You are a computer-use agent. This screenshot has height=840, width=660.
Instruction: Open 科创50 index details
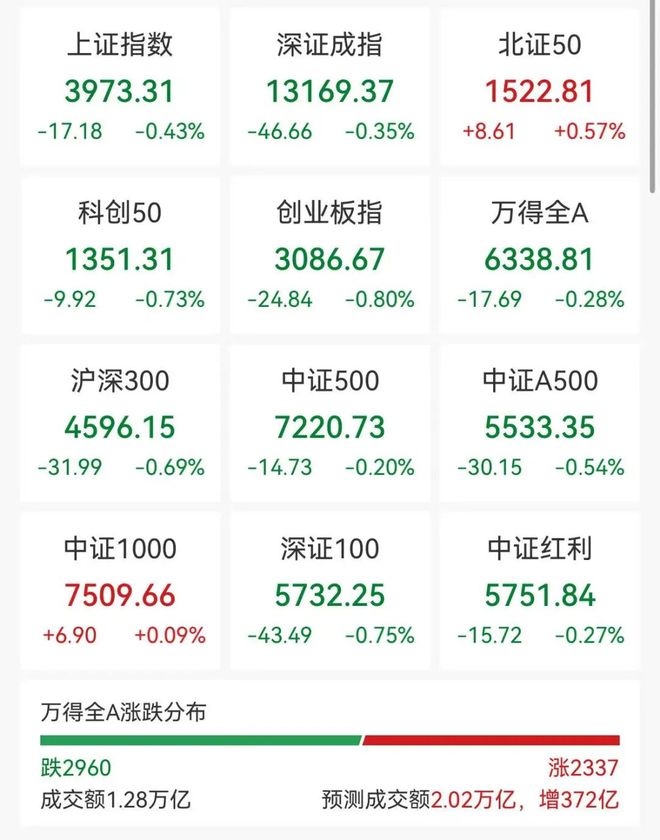click(x=119, y=256)
